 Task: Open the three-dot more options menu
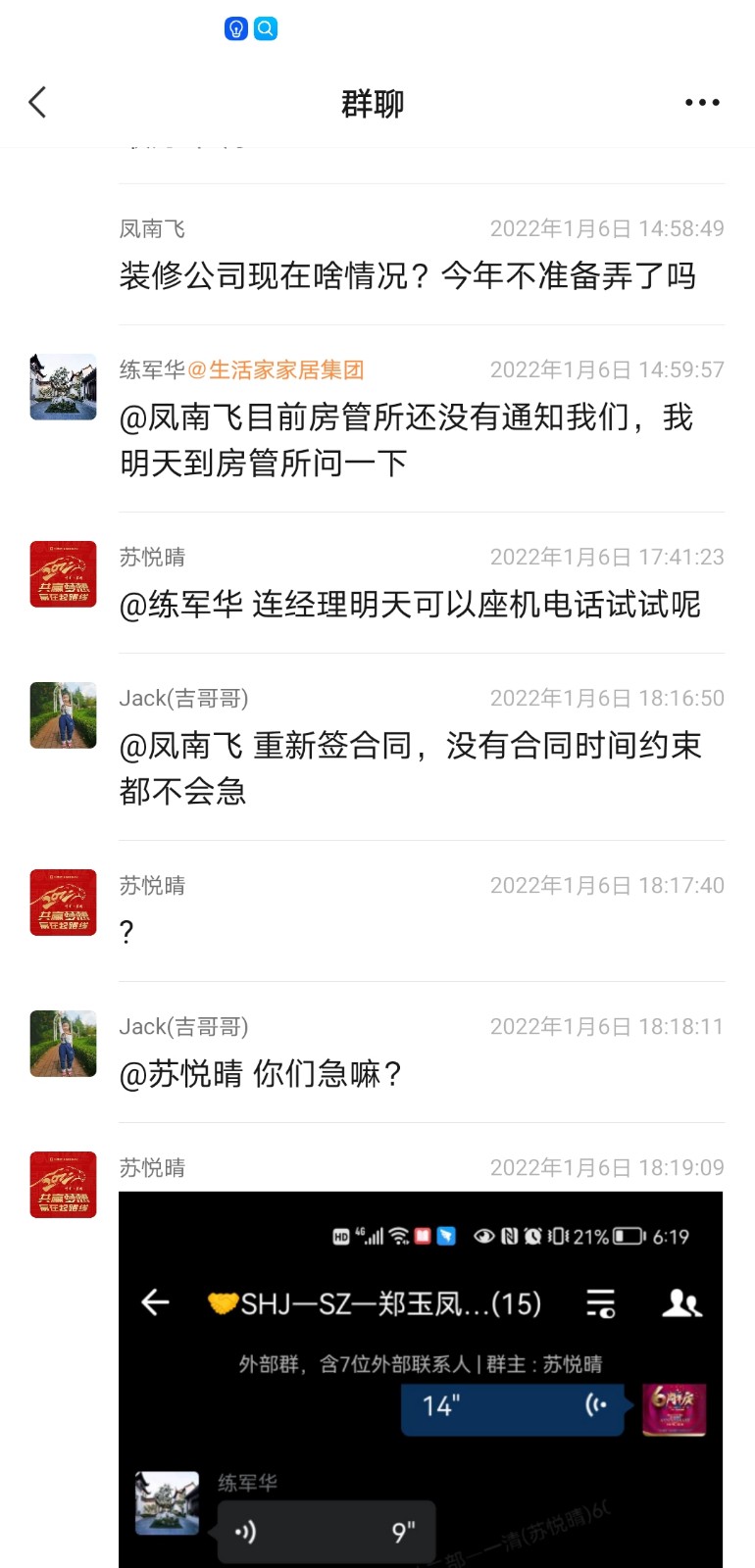[x=702, y=103]
